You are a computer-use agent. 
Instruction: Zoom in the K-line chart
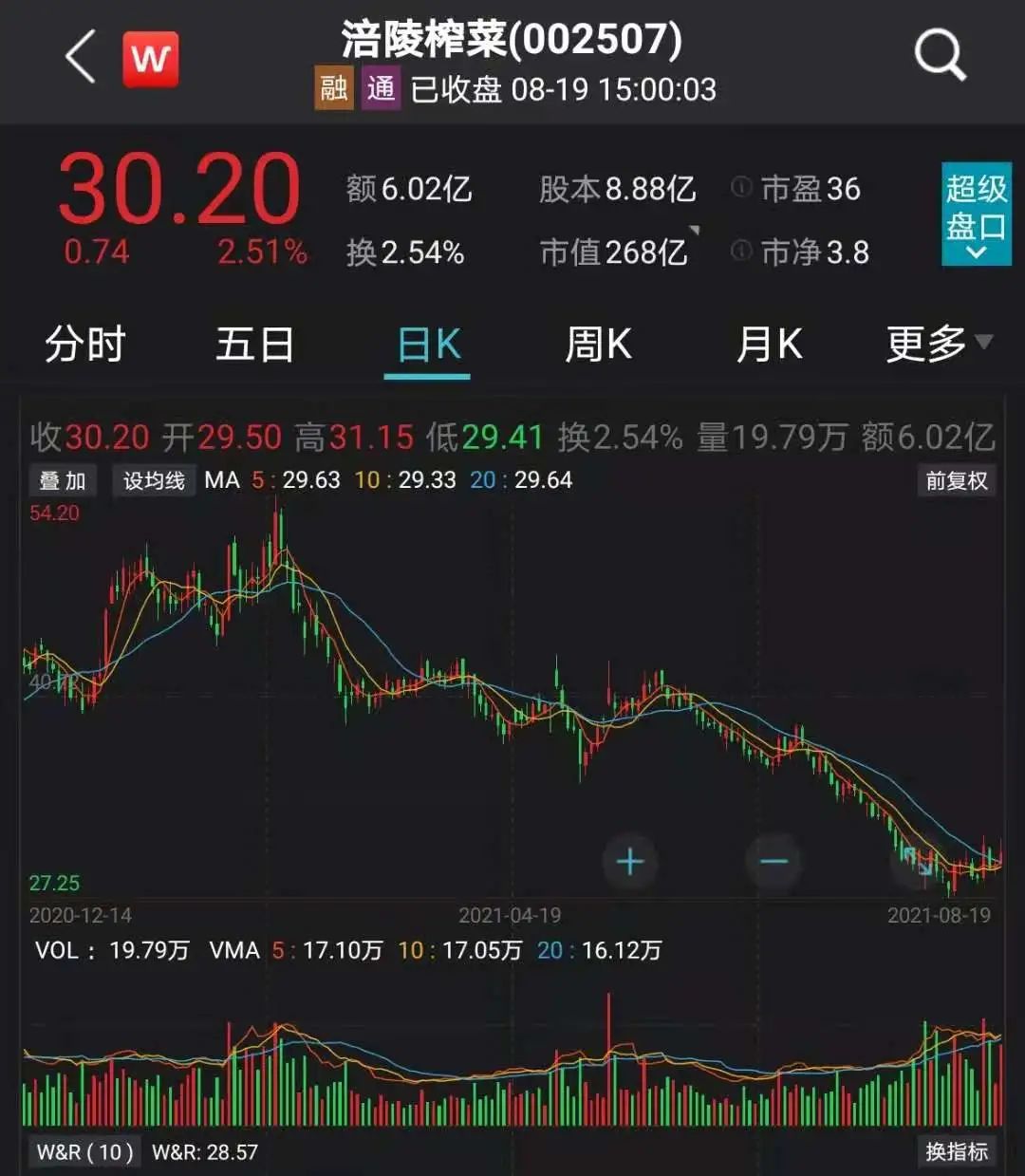(630, 862)
